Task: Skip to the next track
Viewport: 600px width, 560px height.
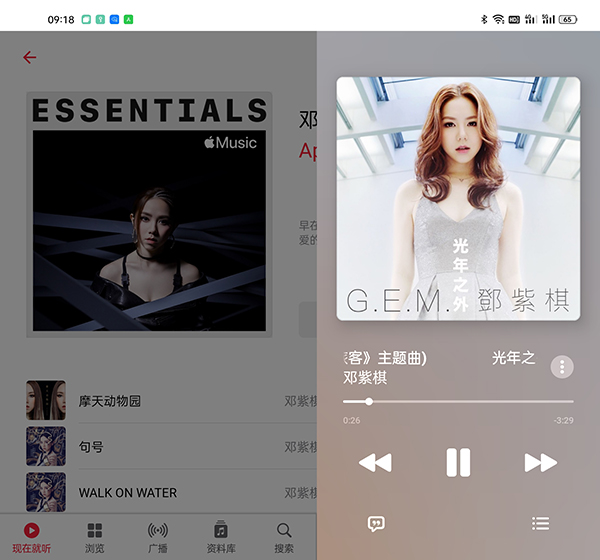Action: [x=540, y=462]
